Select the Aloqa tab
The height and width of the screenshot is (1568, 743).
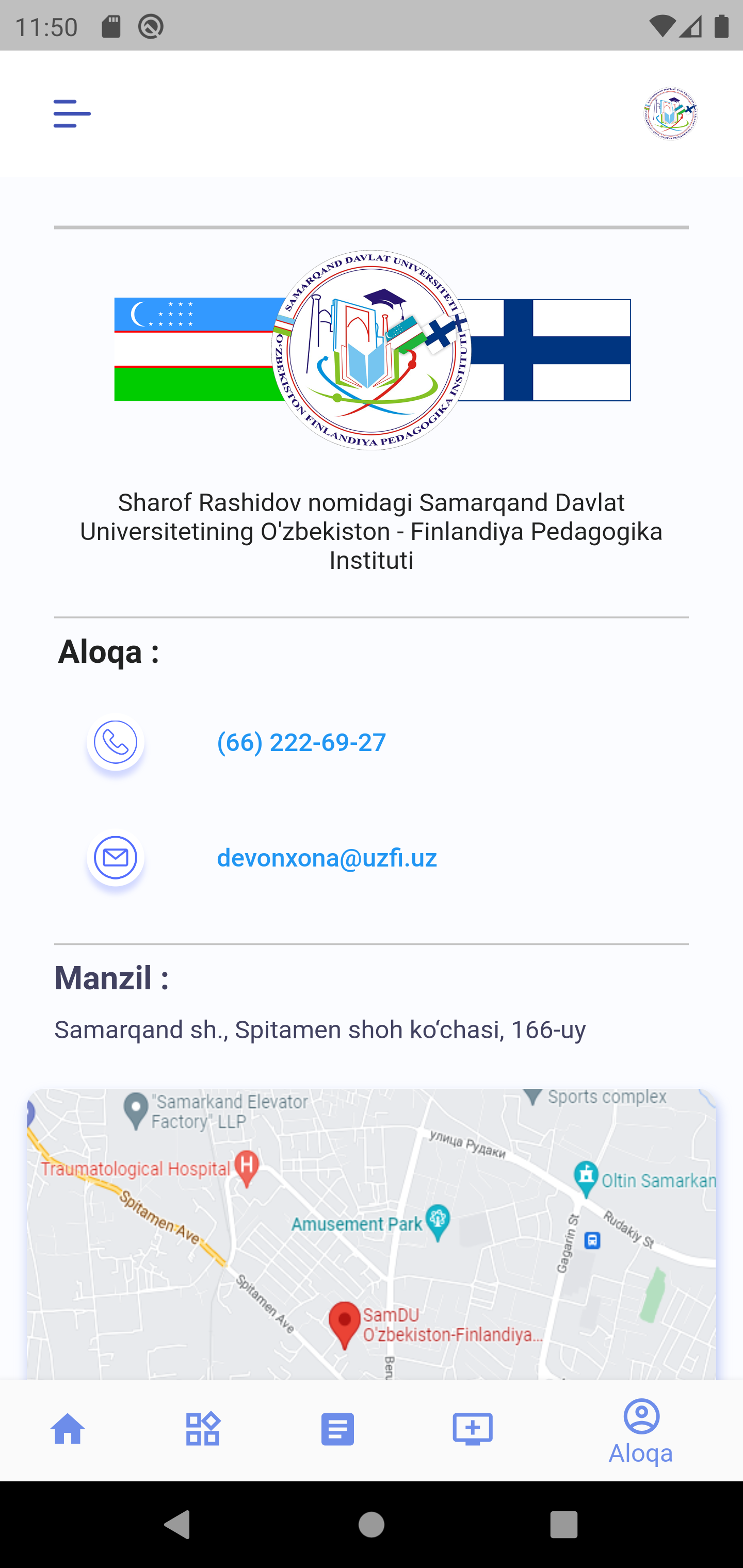tap(641, 1430)
